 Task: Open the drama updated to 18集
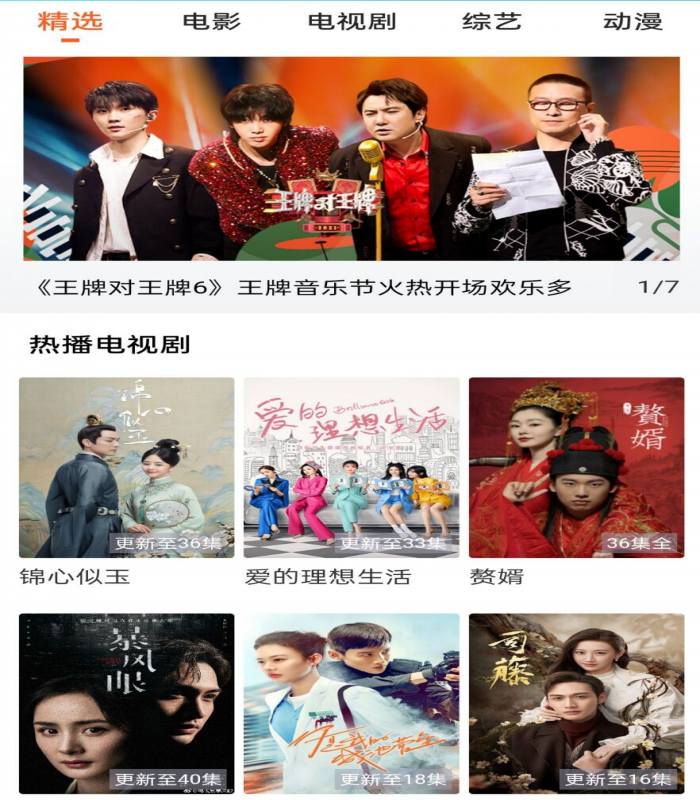(351, 703)
